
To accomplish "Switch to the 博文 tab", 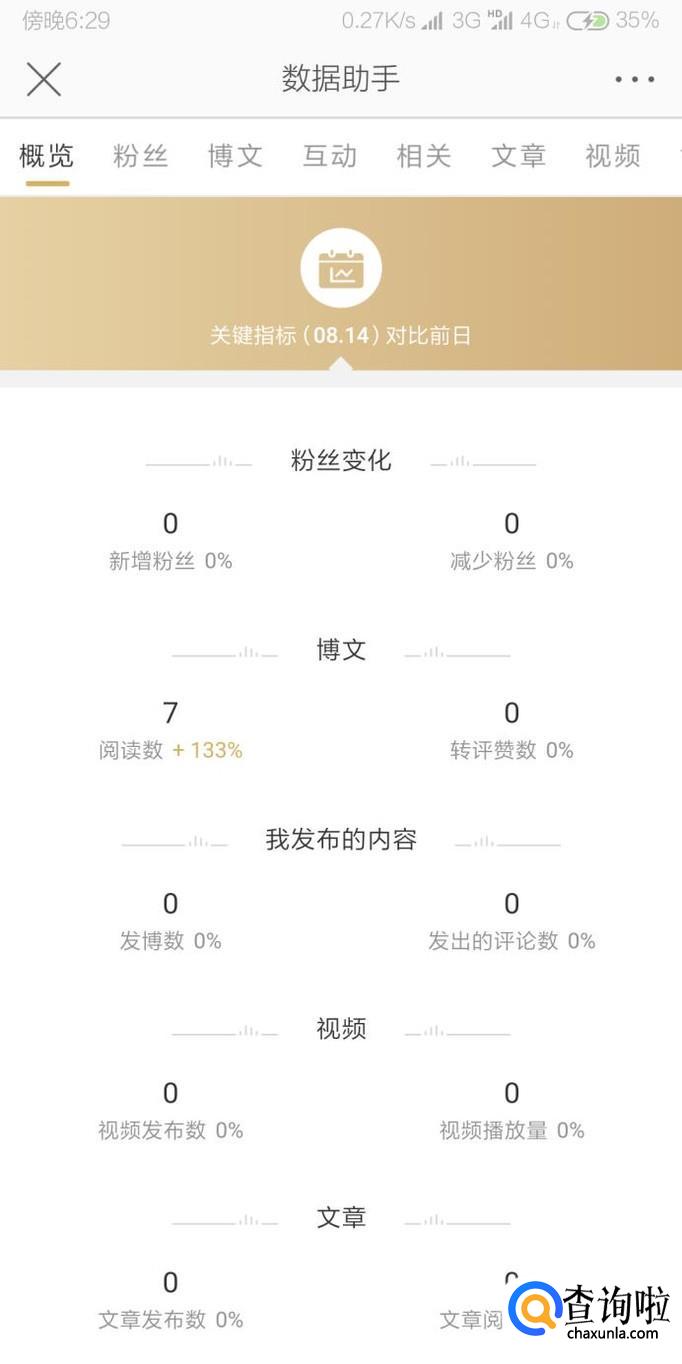I will pyautogui.click(x=235, y=156).
